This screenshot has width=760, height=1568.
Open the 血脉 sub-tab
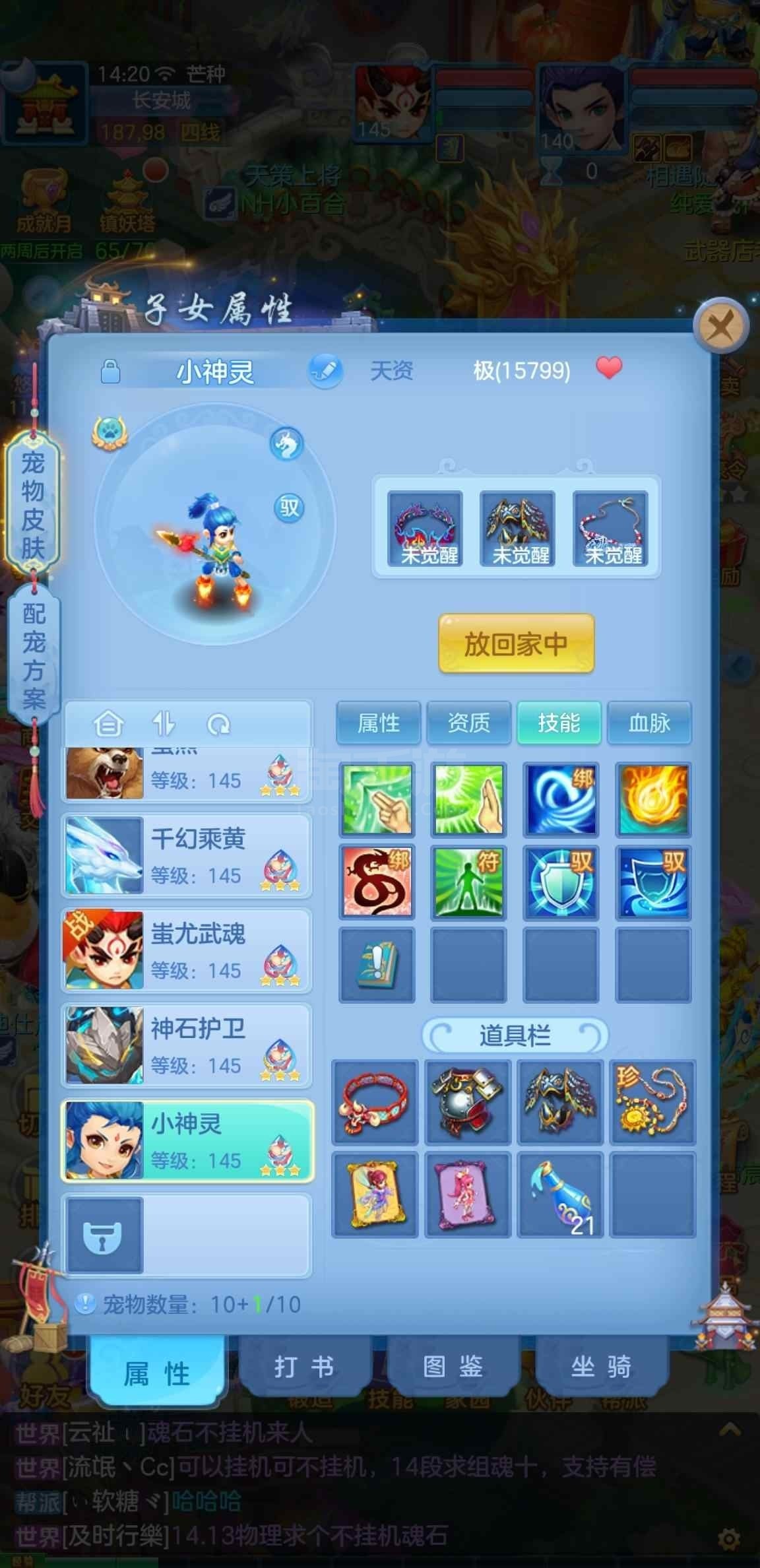click(x=649, y=723)
